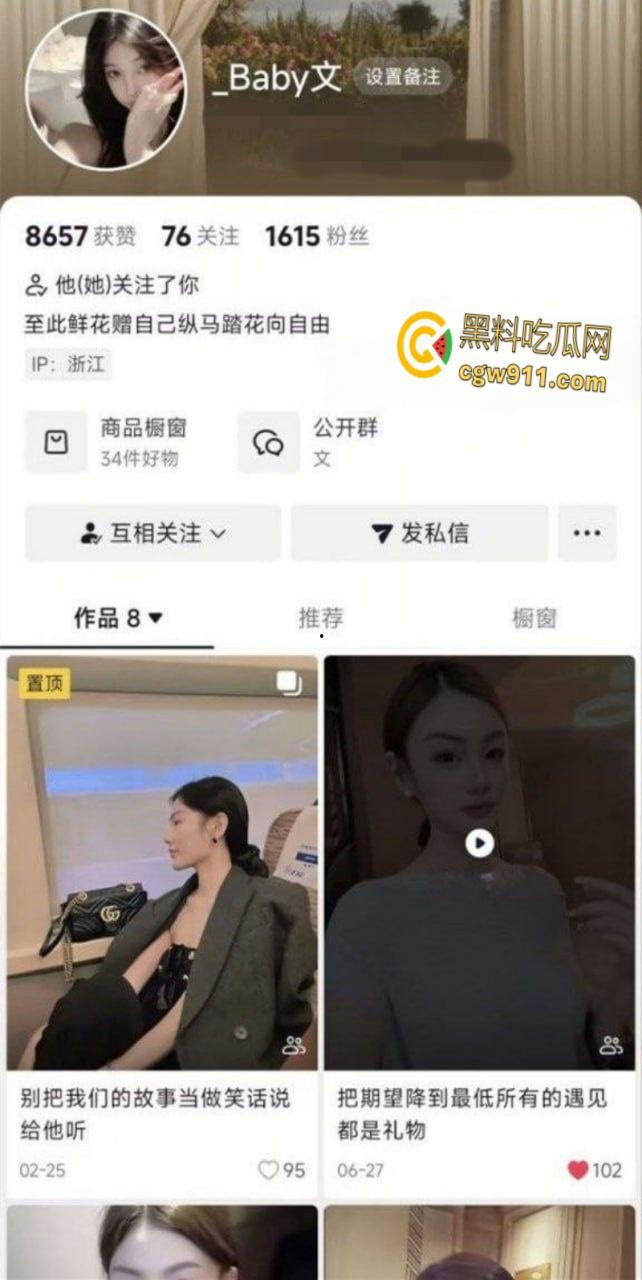Open the 商品橱窗 product showcase

[107, 442]
